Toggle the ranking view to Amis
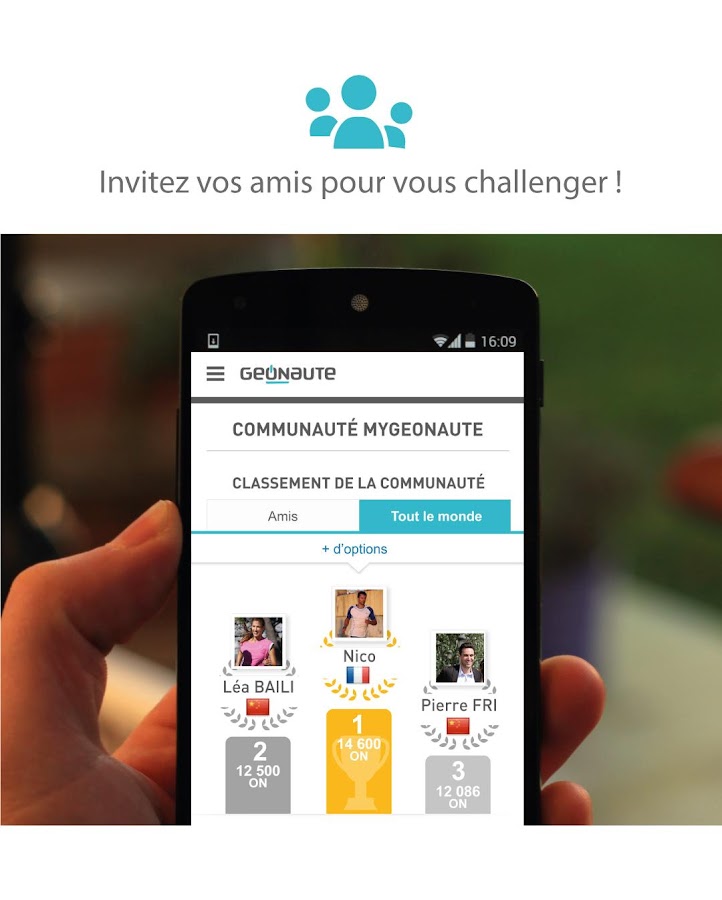Screen dimensions: 722x900 pyautogui.click(x=283, y=515)
